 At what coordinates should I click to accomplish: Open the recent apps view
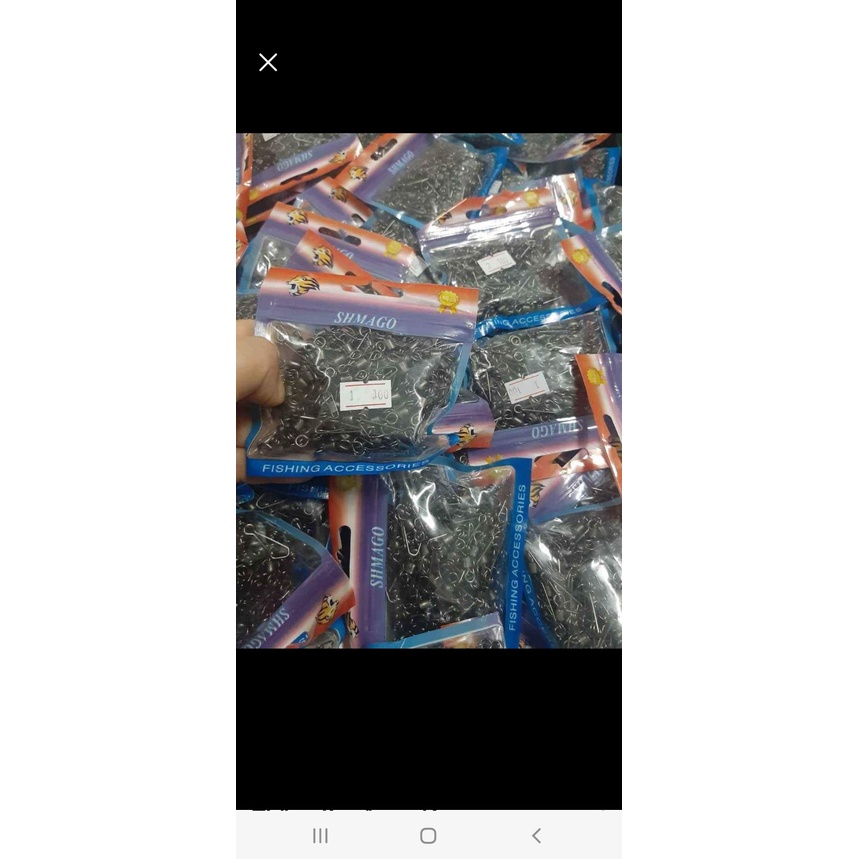click(x=320, y=835)
